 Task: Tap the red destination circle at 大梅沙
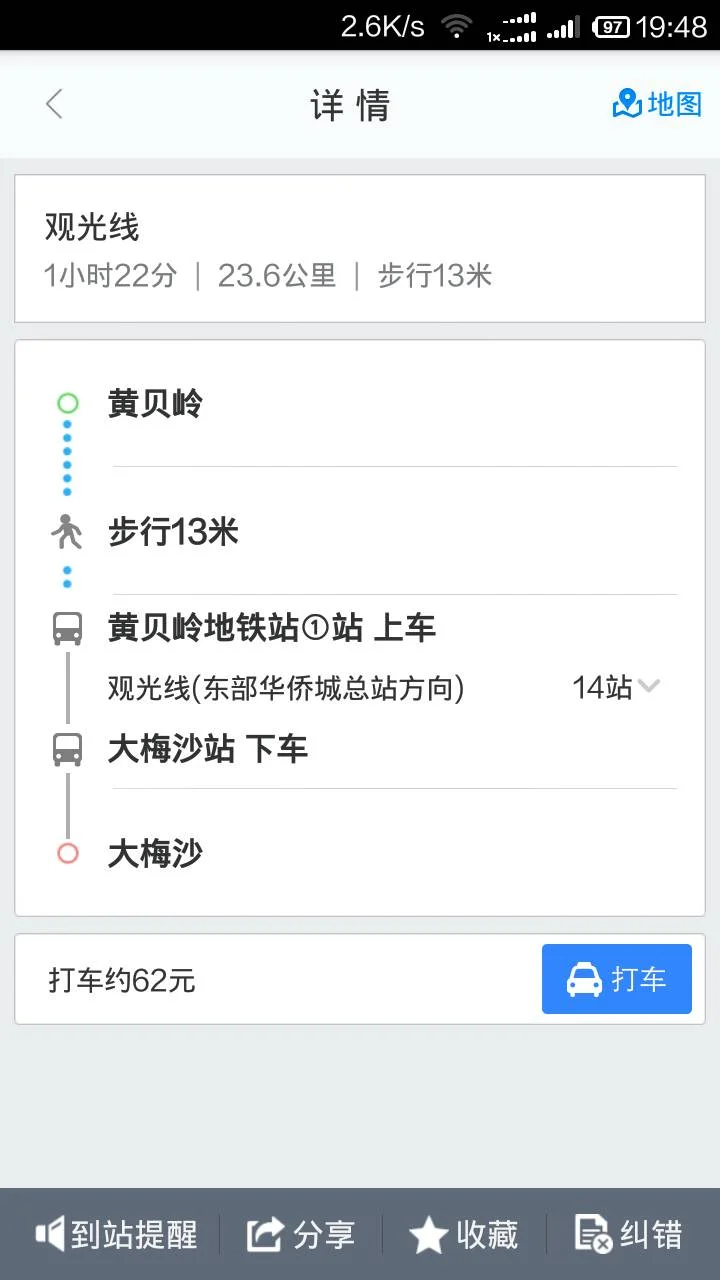coord(67,853)
